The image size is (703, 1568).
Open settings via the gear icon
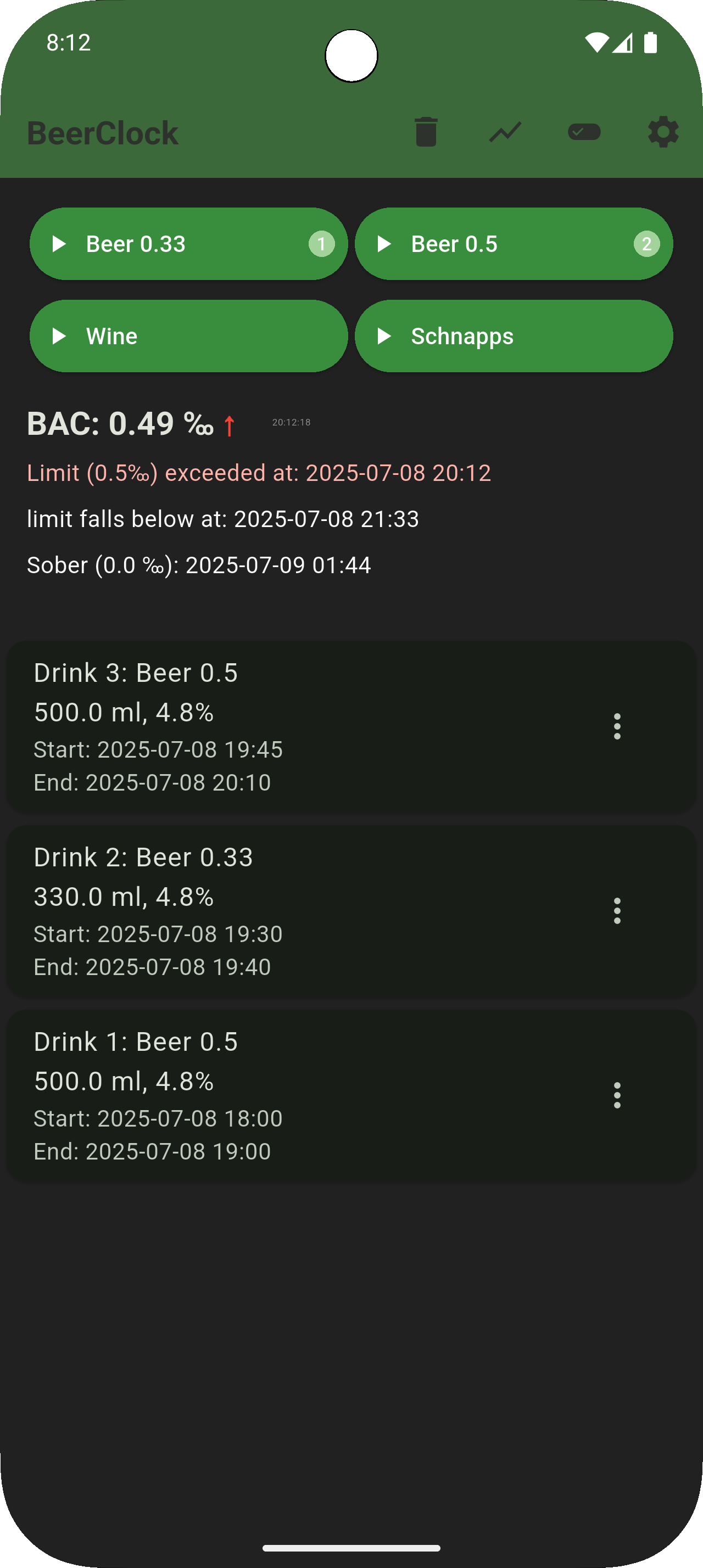[663, 132]
